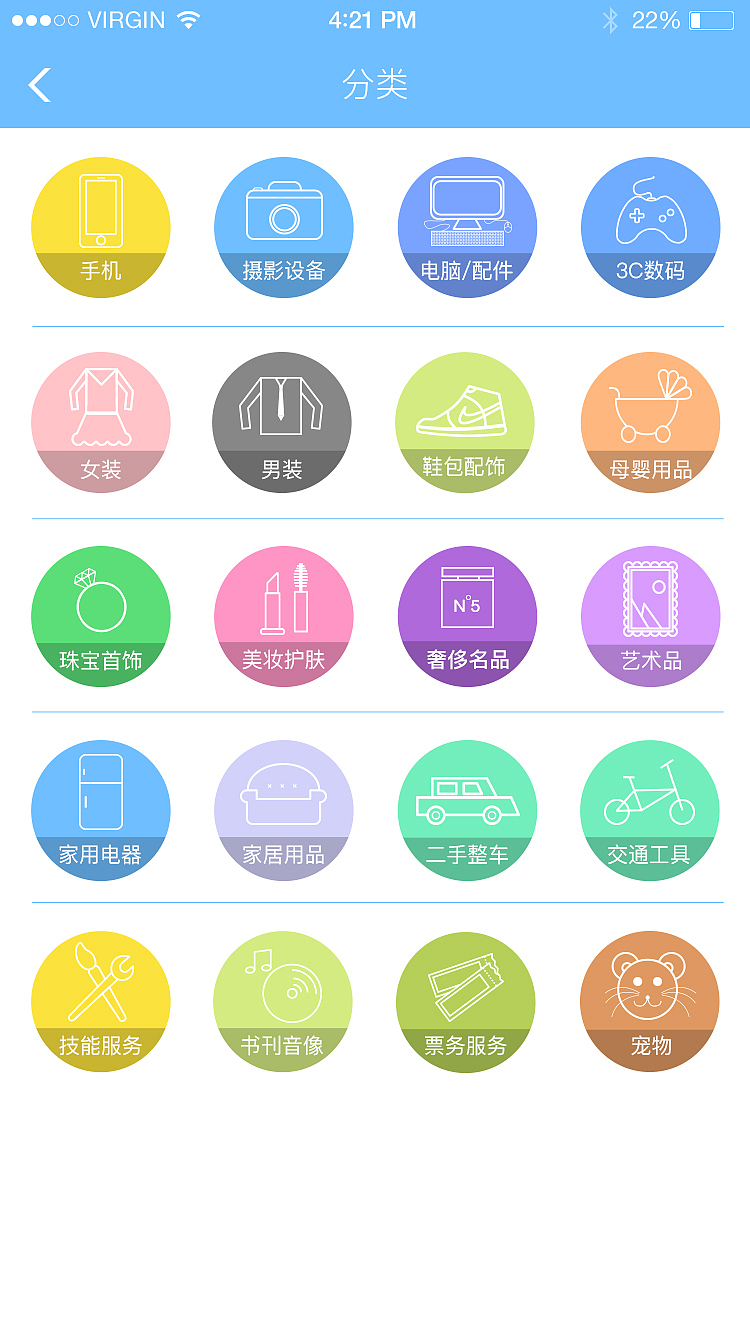Viewport: 750px width, 1334px height.
Task: Open the 美妆护肤 cosmetics category
Action: tap(283, 616)
